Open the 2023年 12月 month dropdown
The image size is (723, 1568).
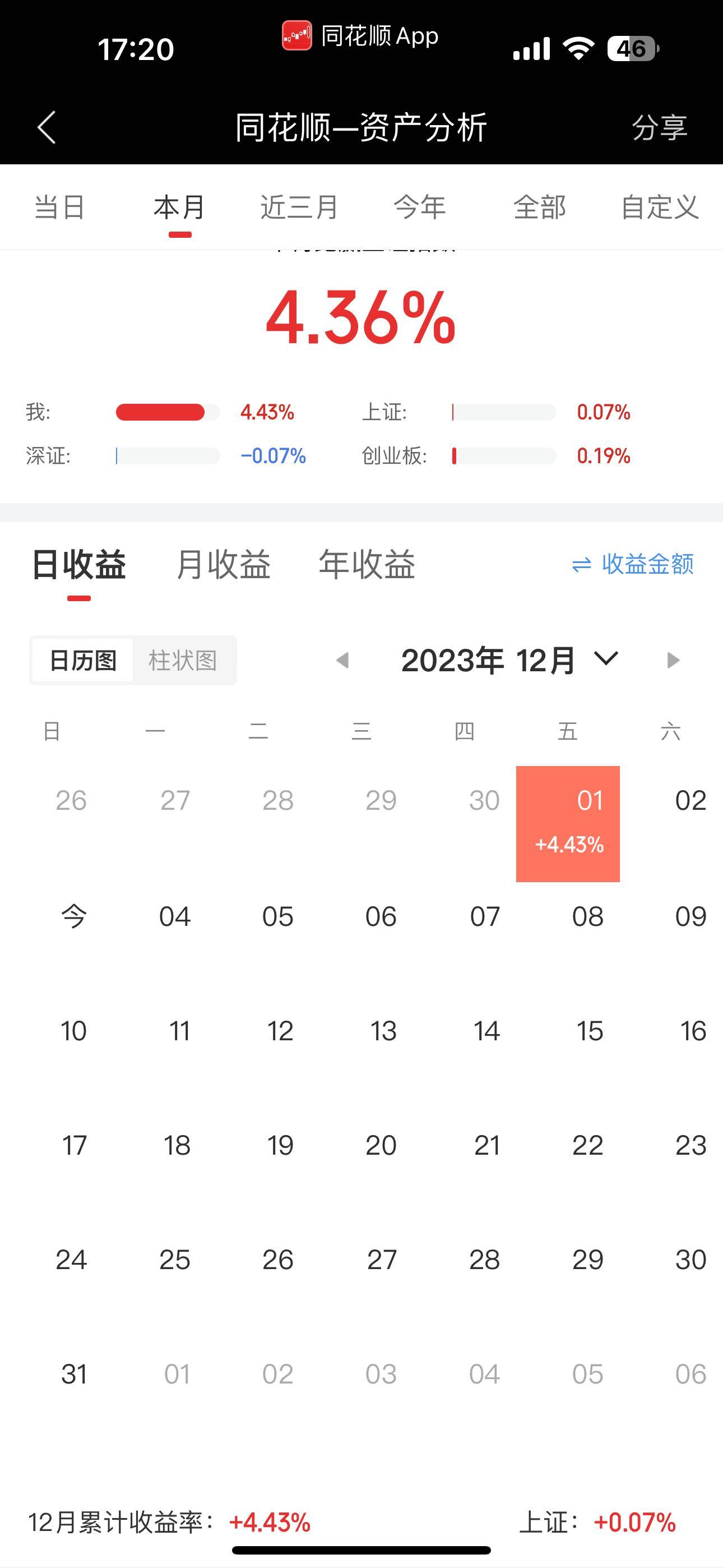coord(510,661)
